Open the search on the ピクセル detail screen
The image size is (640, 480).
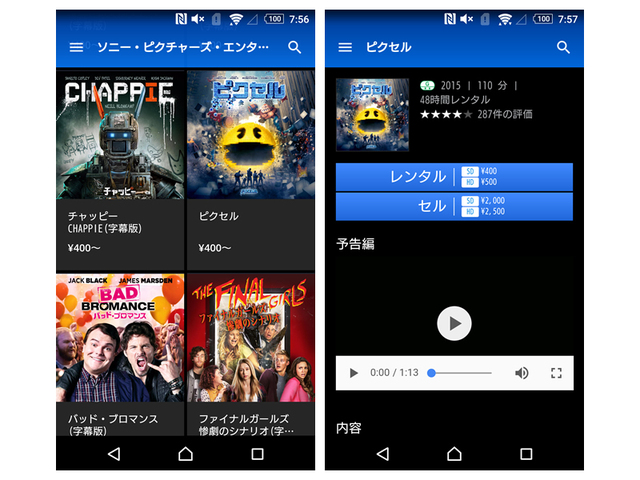(x=563, y=47)
